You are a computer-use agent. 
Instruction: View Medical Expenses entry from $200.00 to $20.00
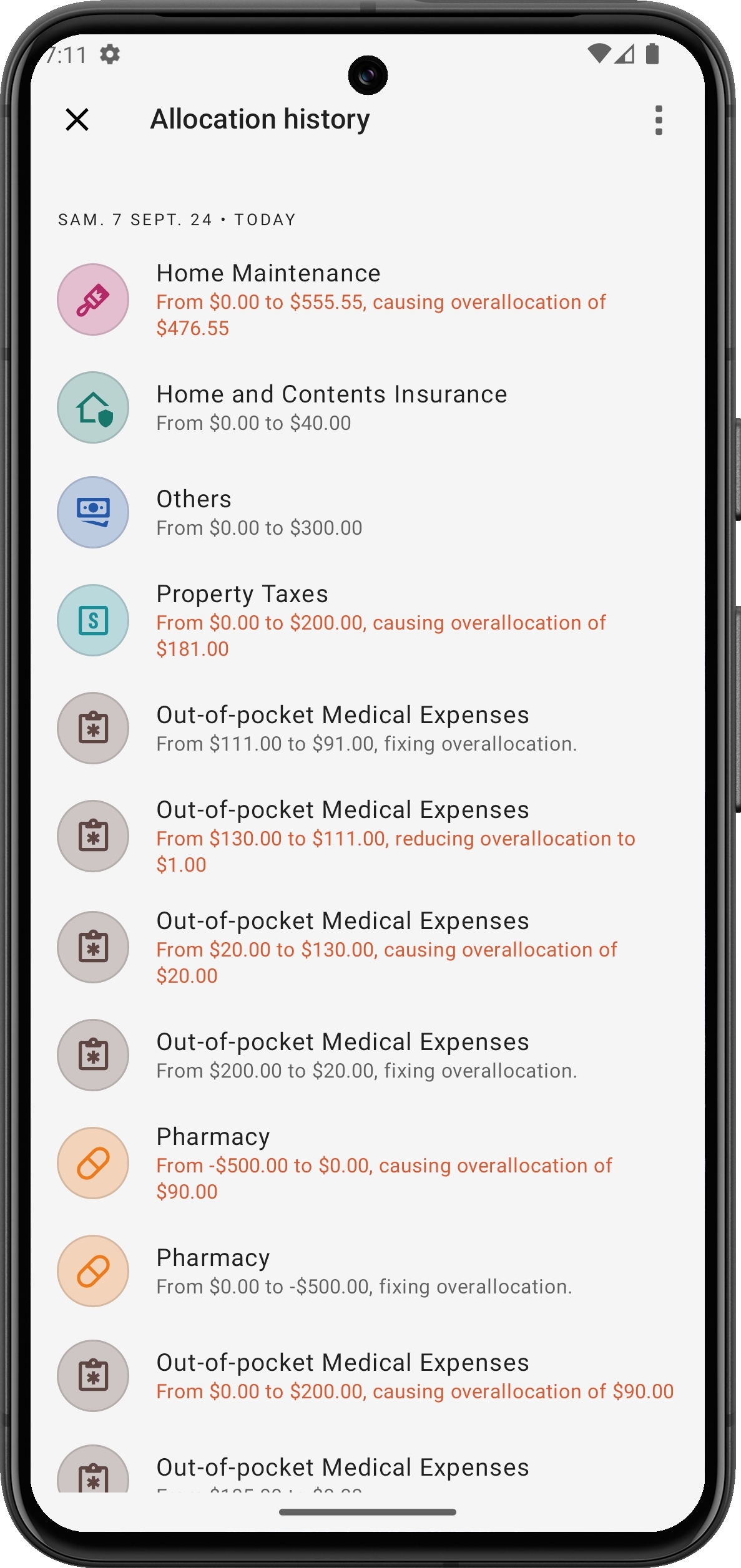tap(368, 1055)
